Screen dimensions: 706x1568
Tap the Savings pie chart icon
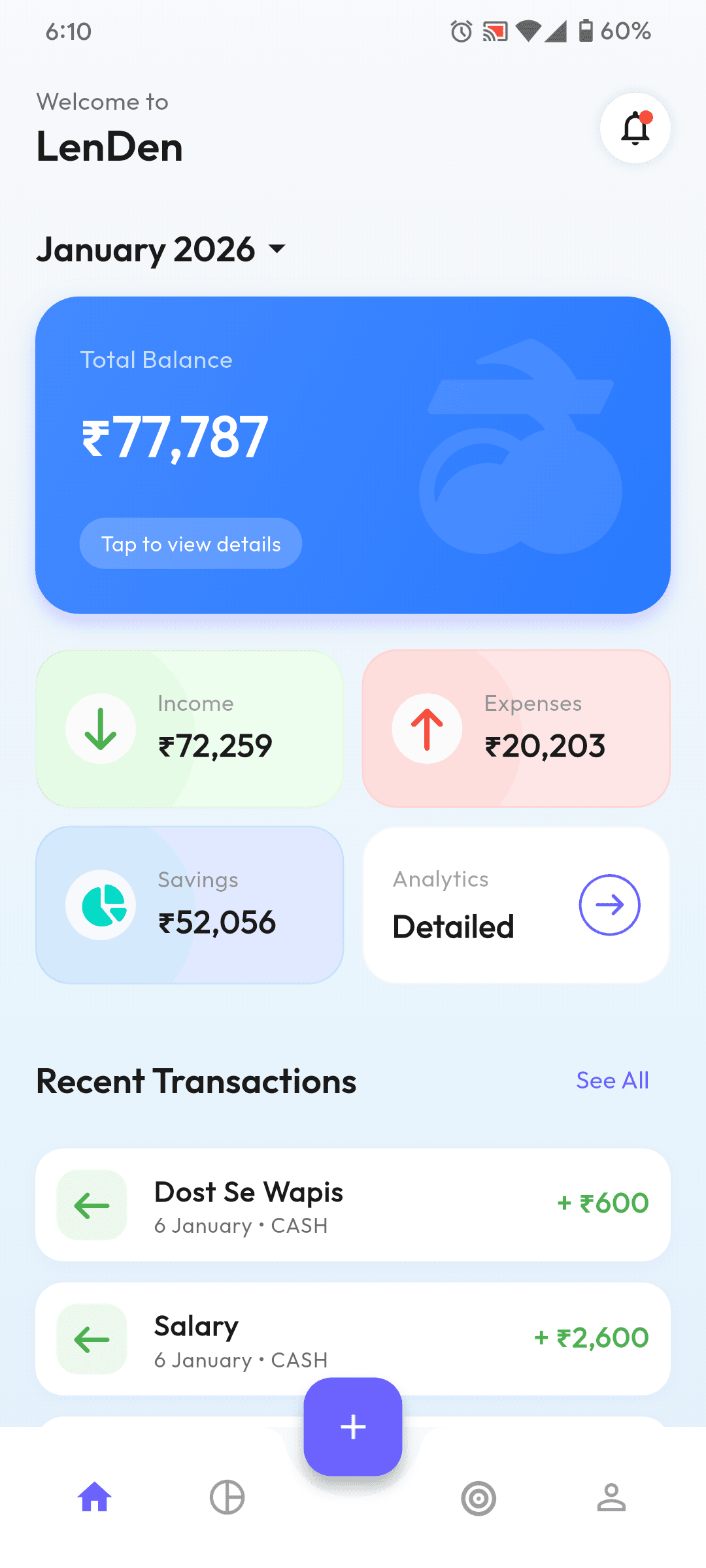pyautogui.click(x=99, y=905)
